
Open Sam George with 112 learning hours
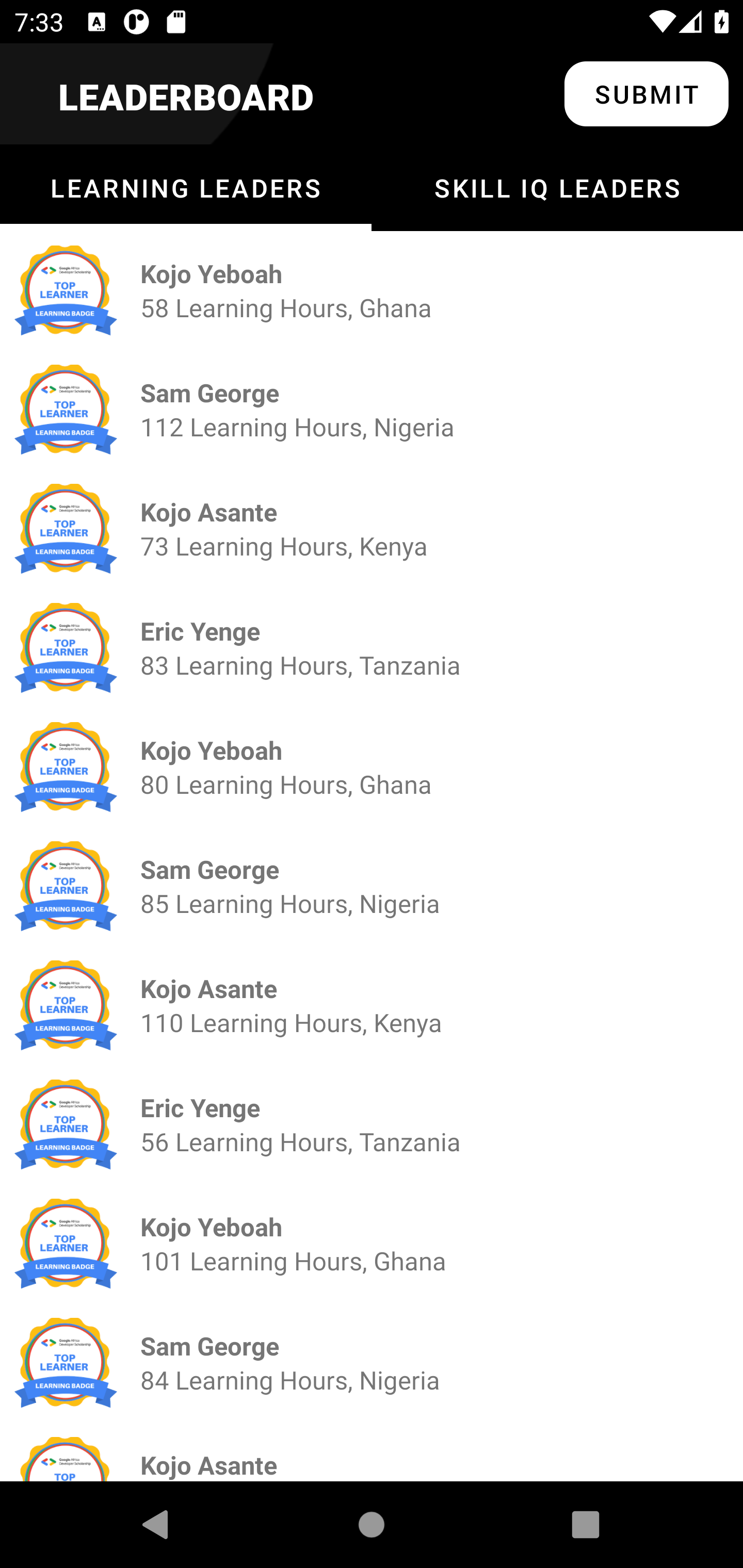(372, 410)
